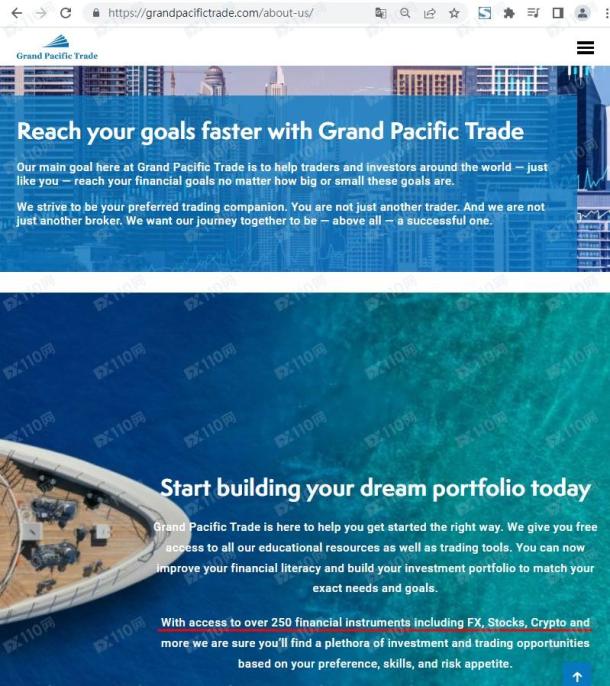Open the browser profile icon
This screenshot has height=686, width=610.
(582, 13)
